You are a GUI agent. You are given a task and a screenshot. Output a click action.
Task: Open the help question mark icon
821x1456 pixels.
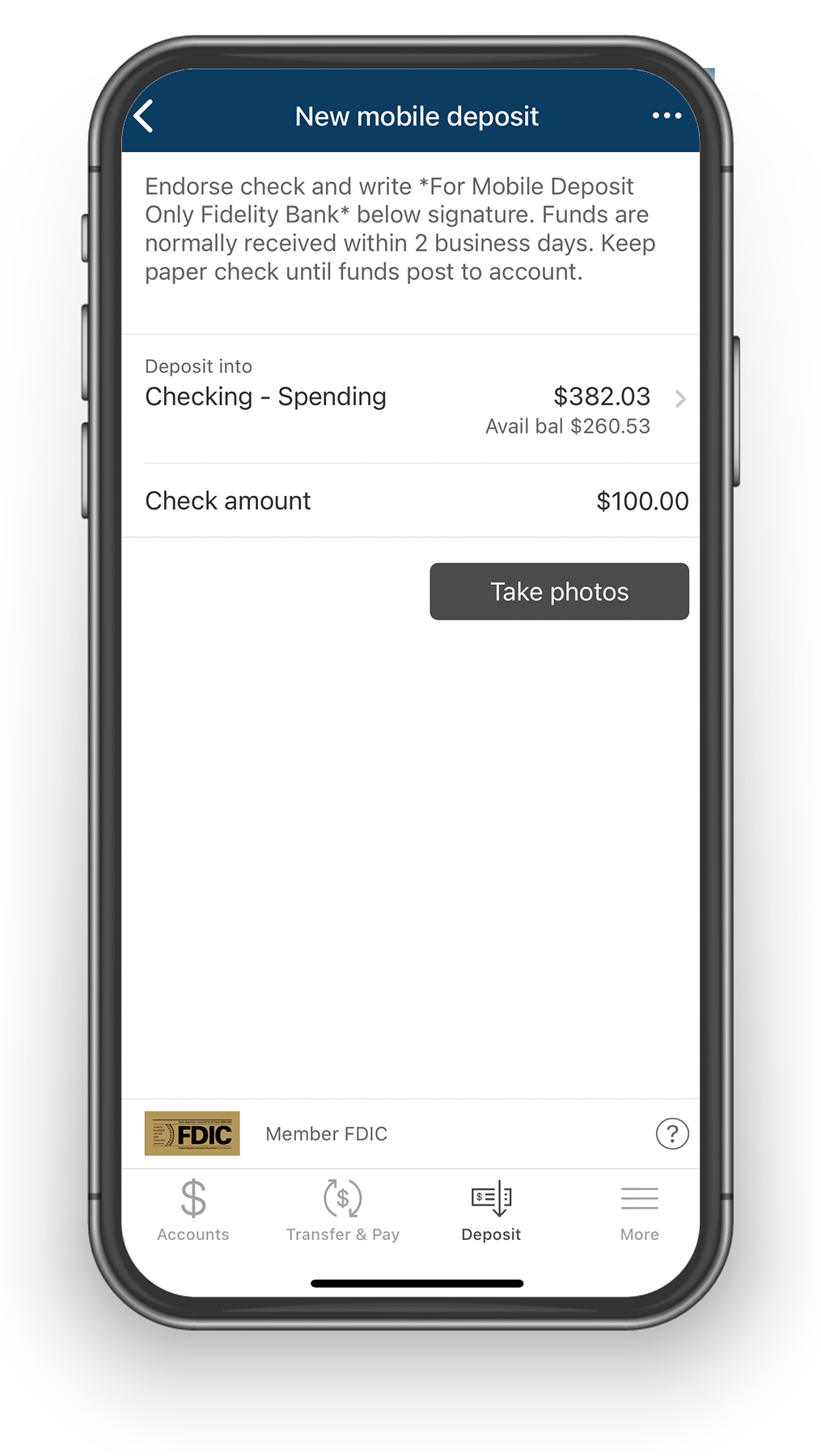672,1133
